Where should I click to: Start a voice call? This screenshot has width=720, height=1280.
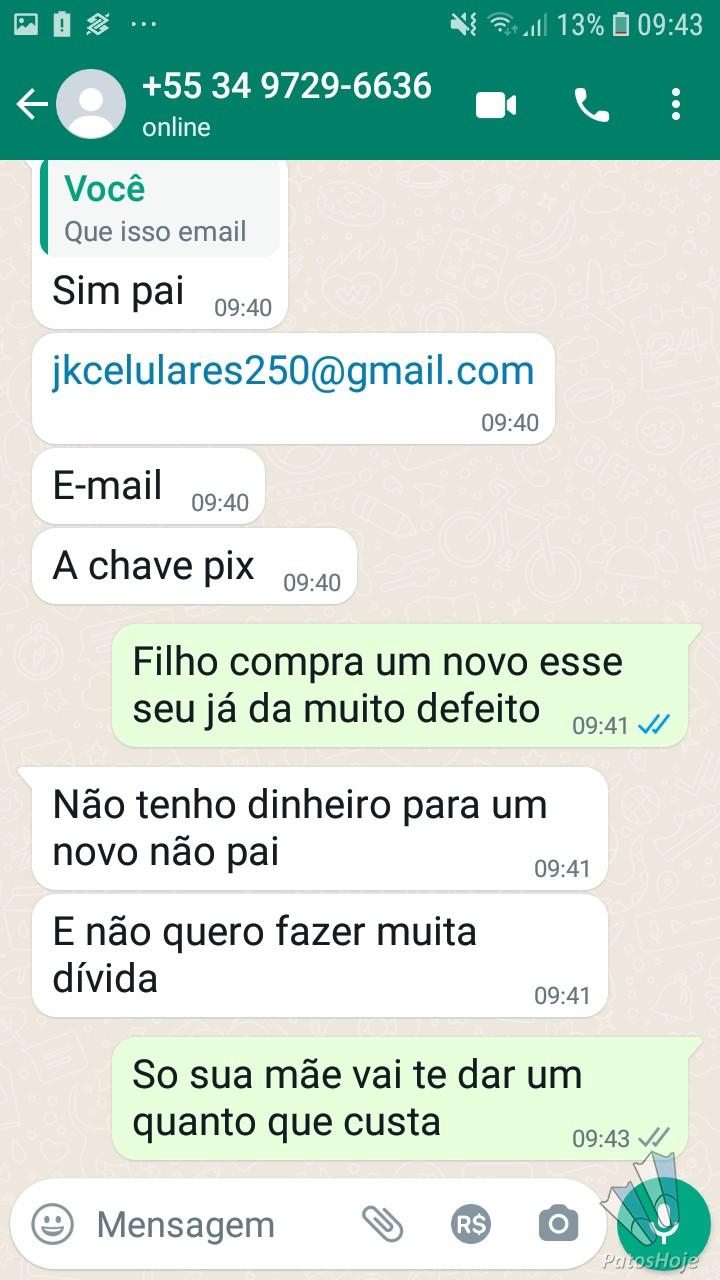[591, 104]
